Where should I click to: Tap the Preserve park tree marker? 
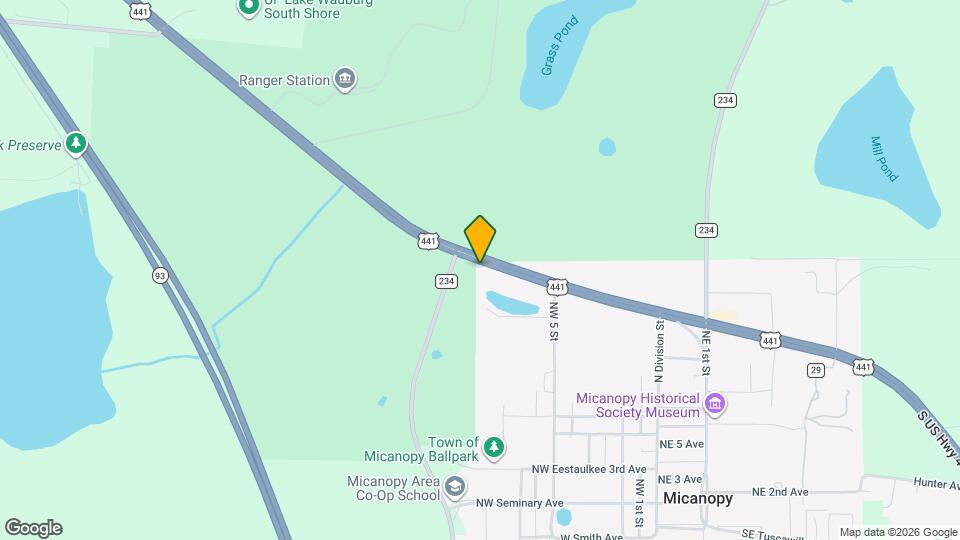click(x=76, y=144)
